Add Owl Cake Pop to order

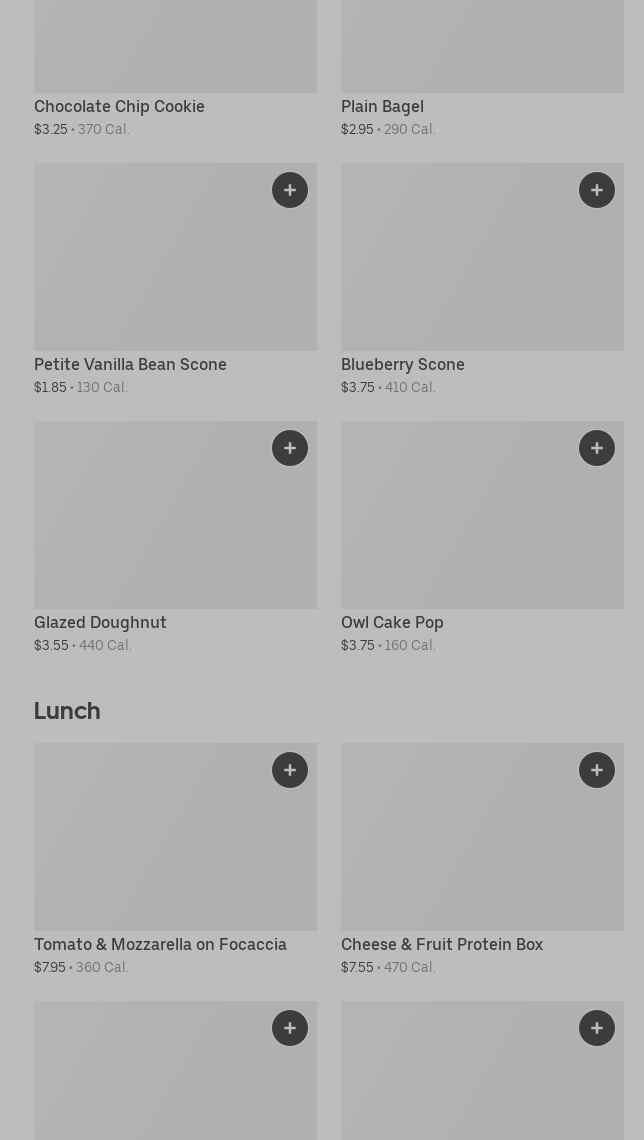coord(597,448)
